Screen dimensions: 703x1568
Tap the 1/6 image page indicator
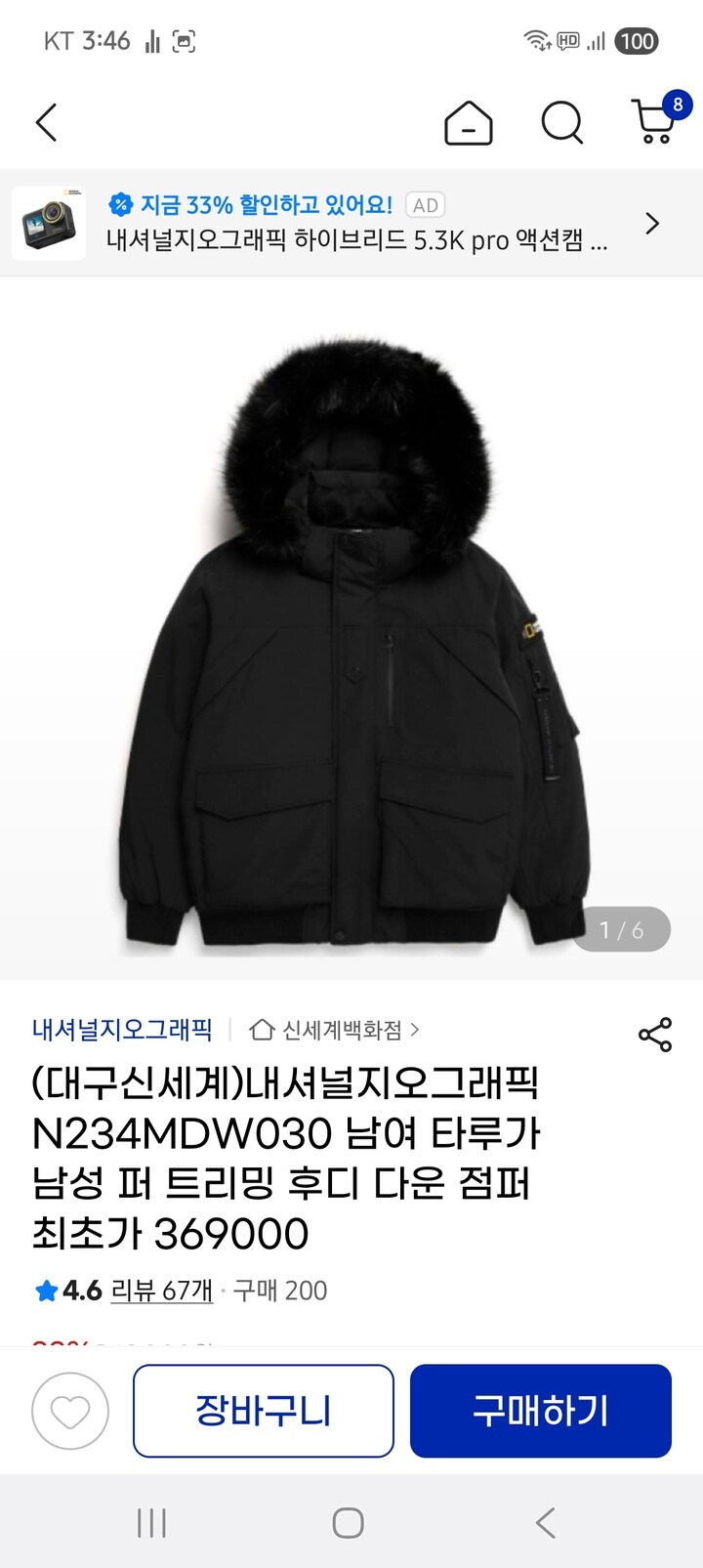coord(621,930)
